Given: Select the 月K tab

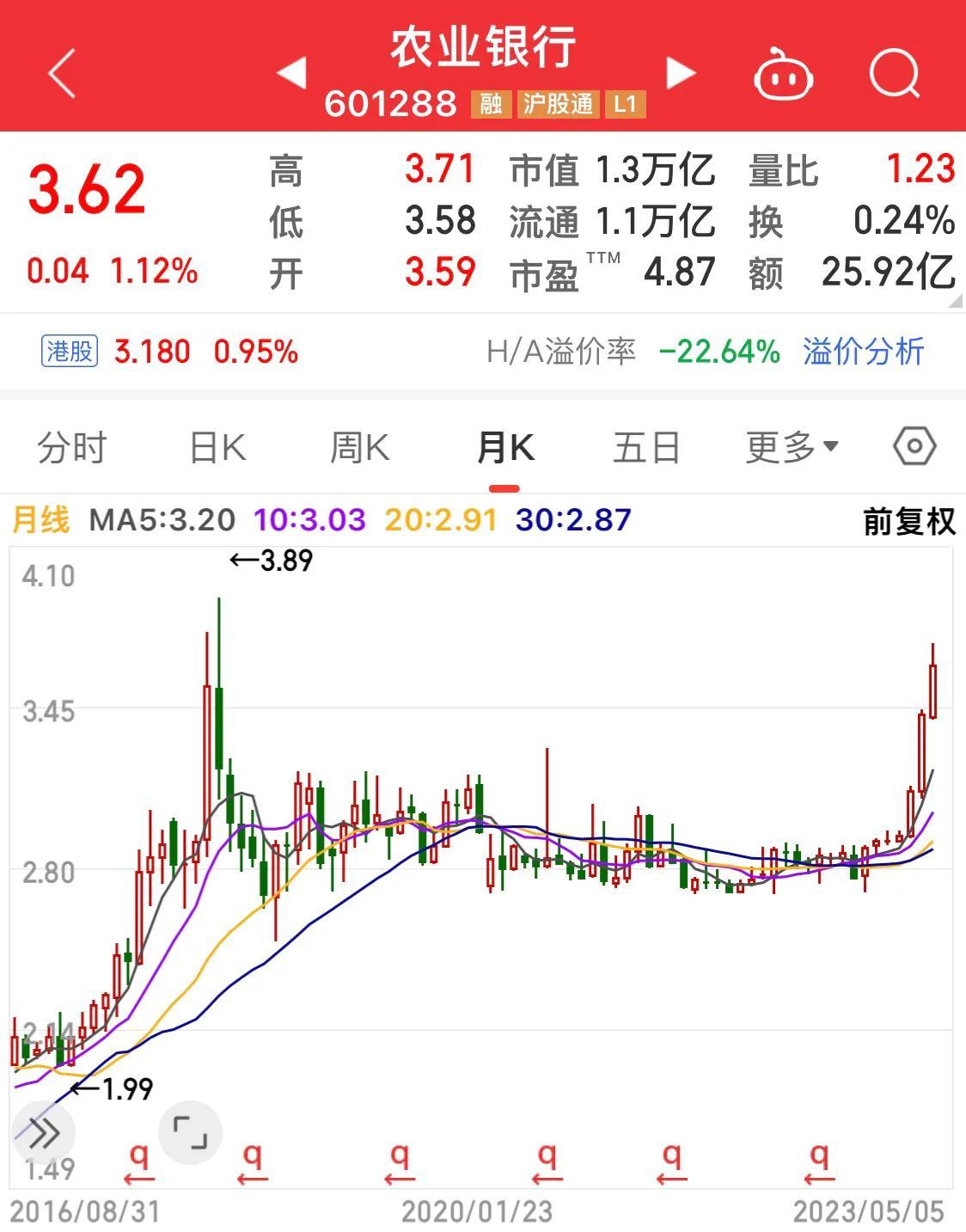Looking at the screenshot, I should coord(504,449).
